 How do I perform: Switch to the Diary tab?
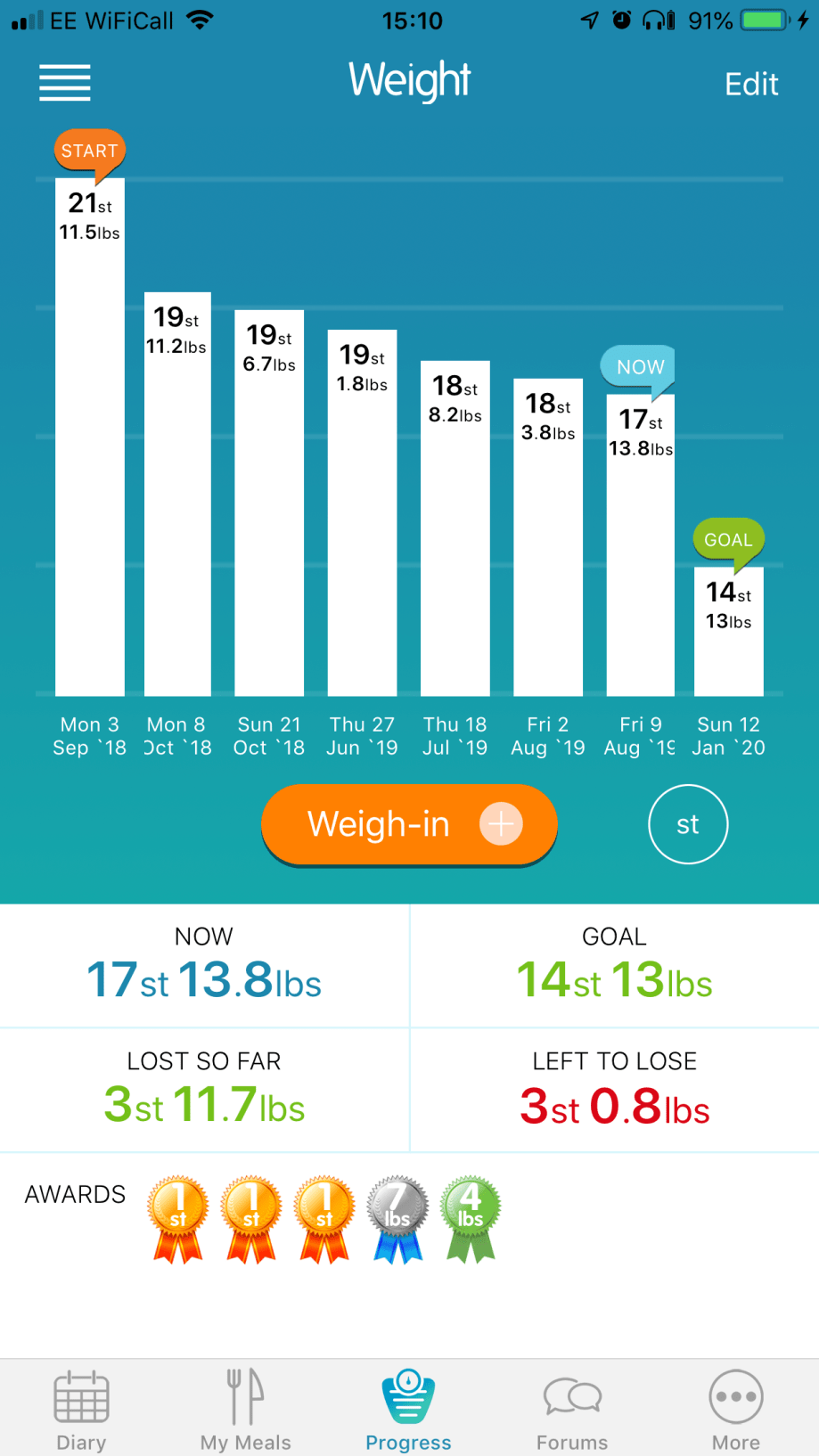point(81,1408)
